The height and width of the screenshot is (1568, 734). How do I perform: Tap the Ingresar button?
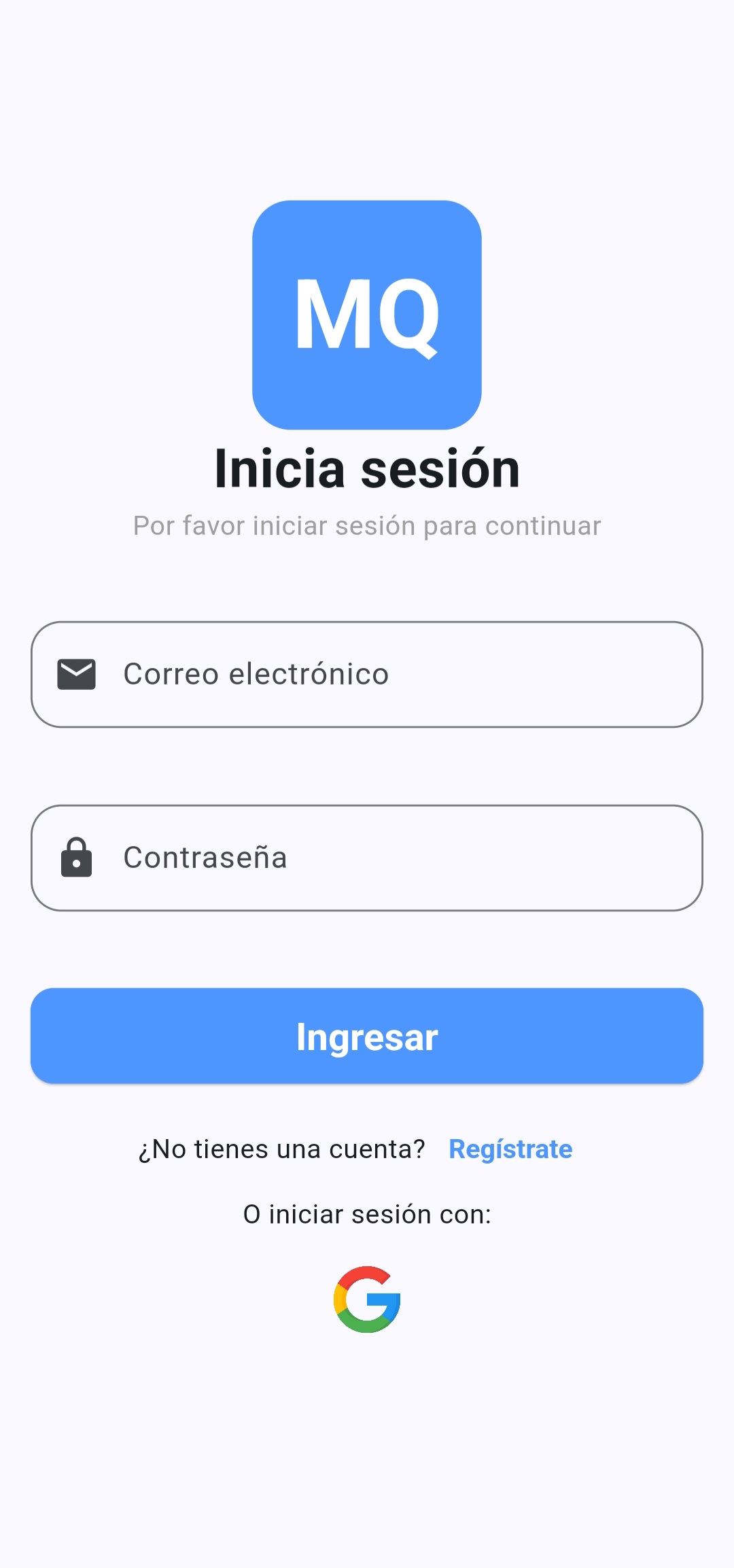367,1036
